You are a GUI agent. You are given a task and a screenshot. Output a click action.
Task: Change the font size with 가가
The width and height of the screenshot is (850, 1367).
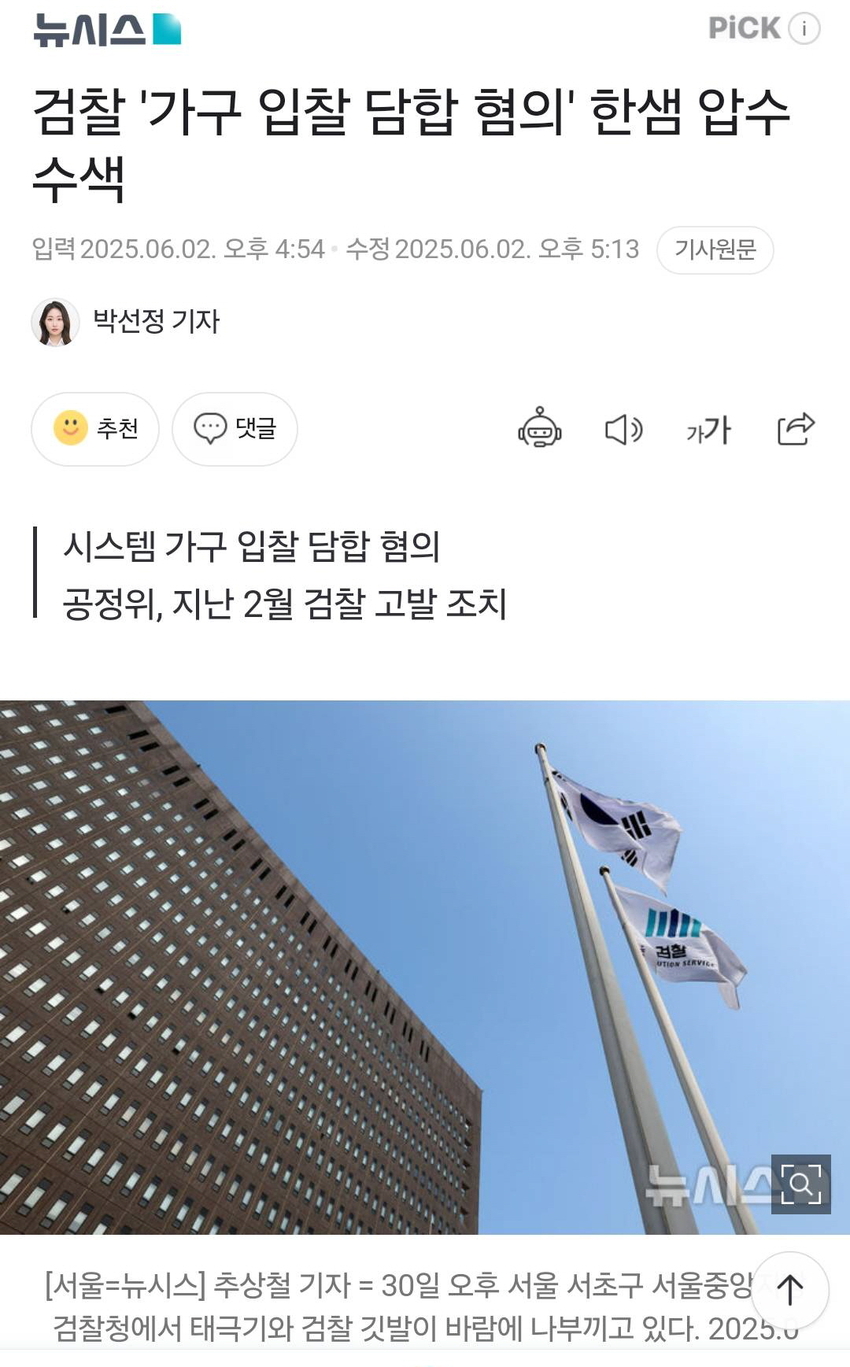click(x=708, y=430)
